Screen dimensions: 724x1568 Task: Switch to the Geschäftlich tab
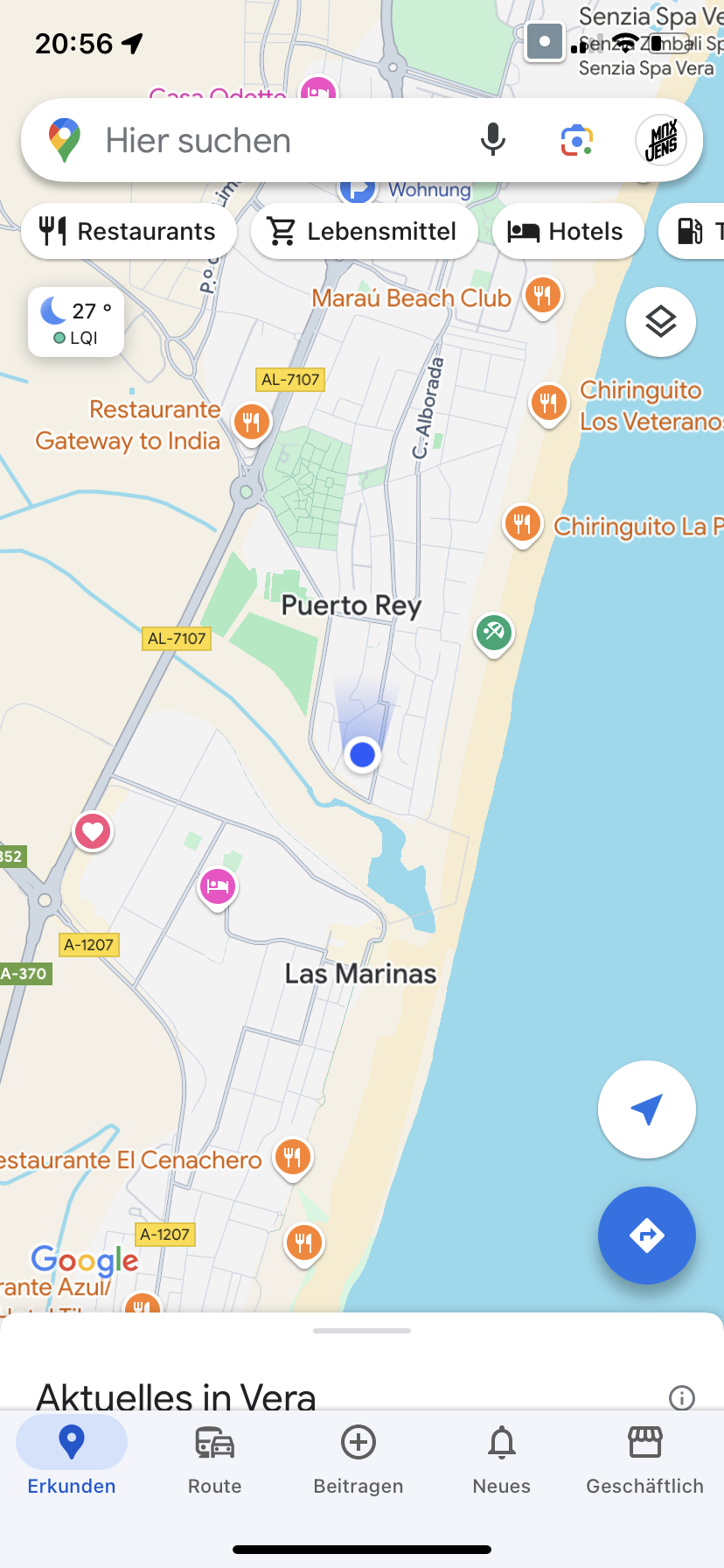645,1458
